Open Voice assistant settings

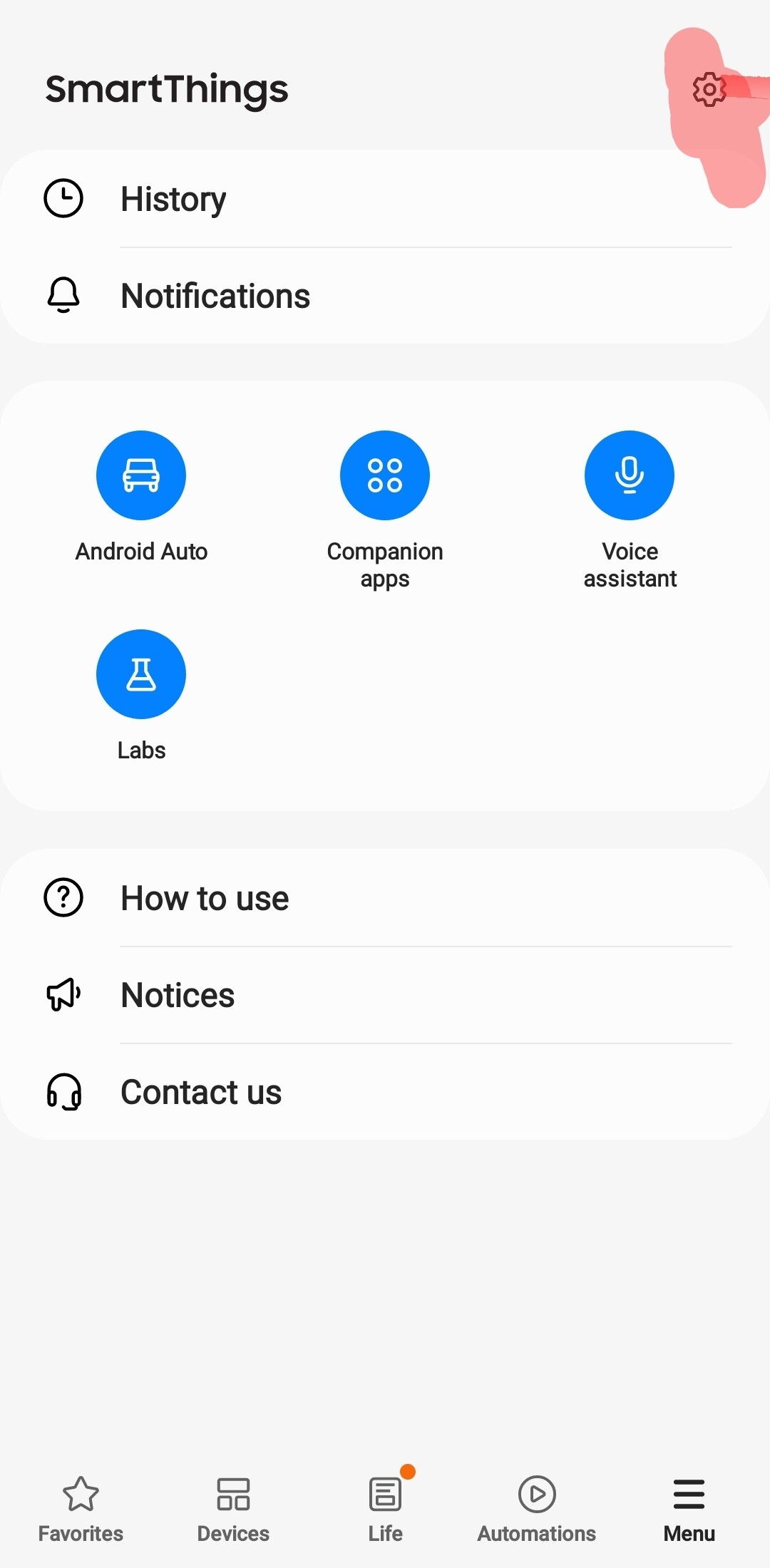pos(629,475)
